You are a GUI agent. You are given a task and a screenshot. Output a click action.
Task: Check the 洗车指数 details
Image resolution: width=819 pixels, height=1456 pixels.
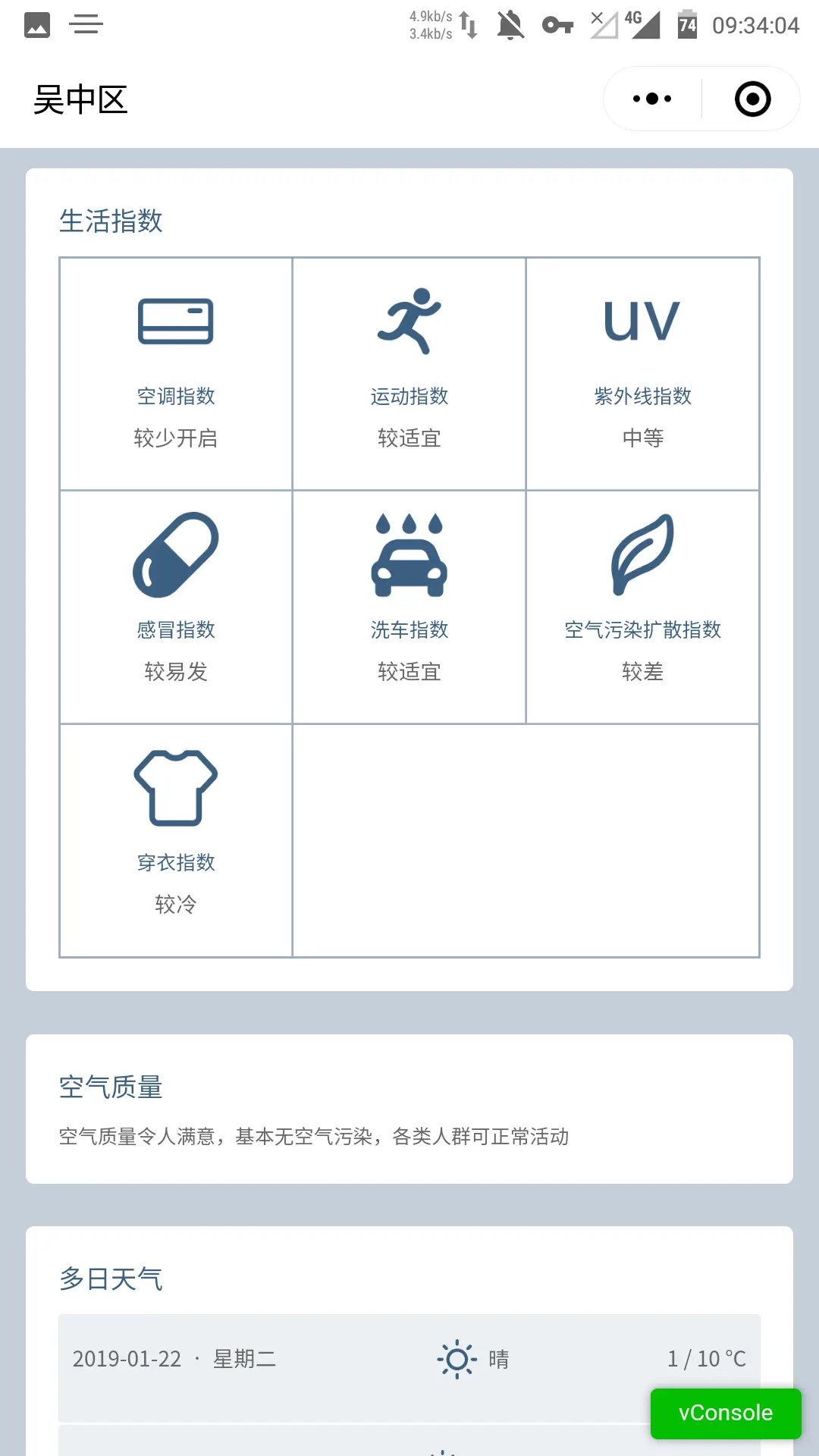click(409, 607)
